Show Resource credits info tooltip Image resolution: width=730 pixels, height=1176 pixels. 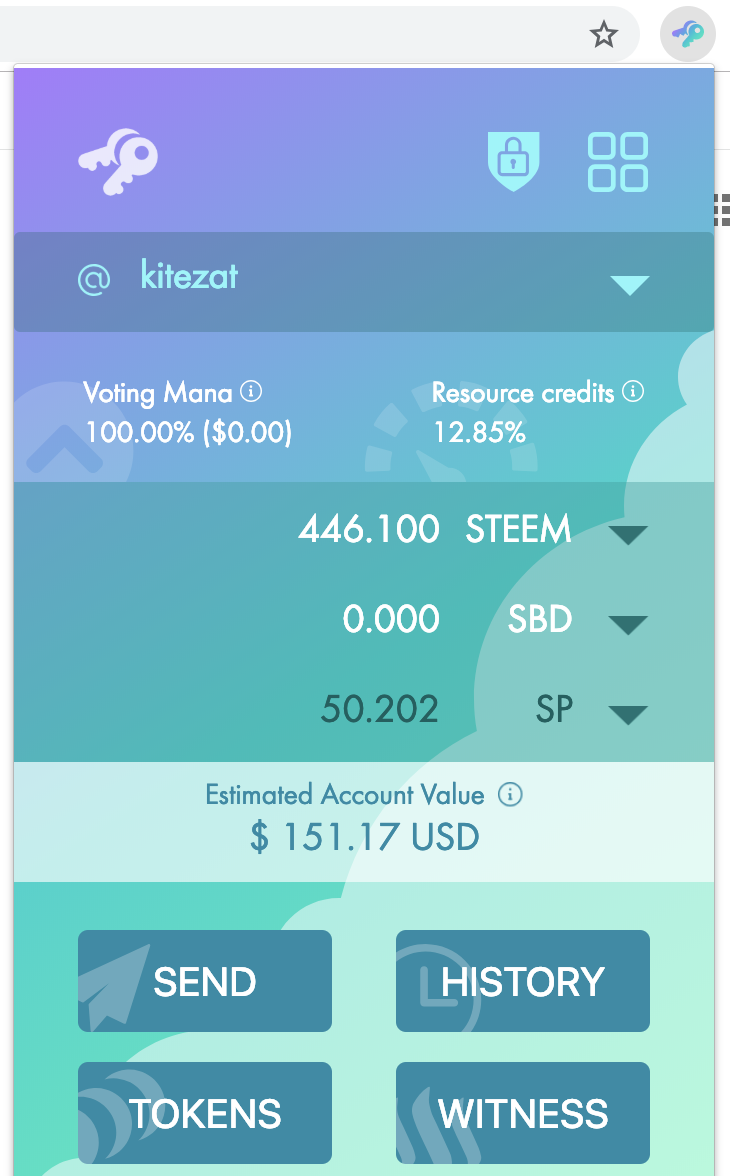tap(633, 391)
